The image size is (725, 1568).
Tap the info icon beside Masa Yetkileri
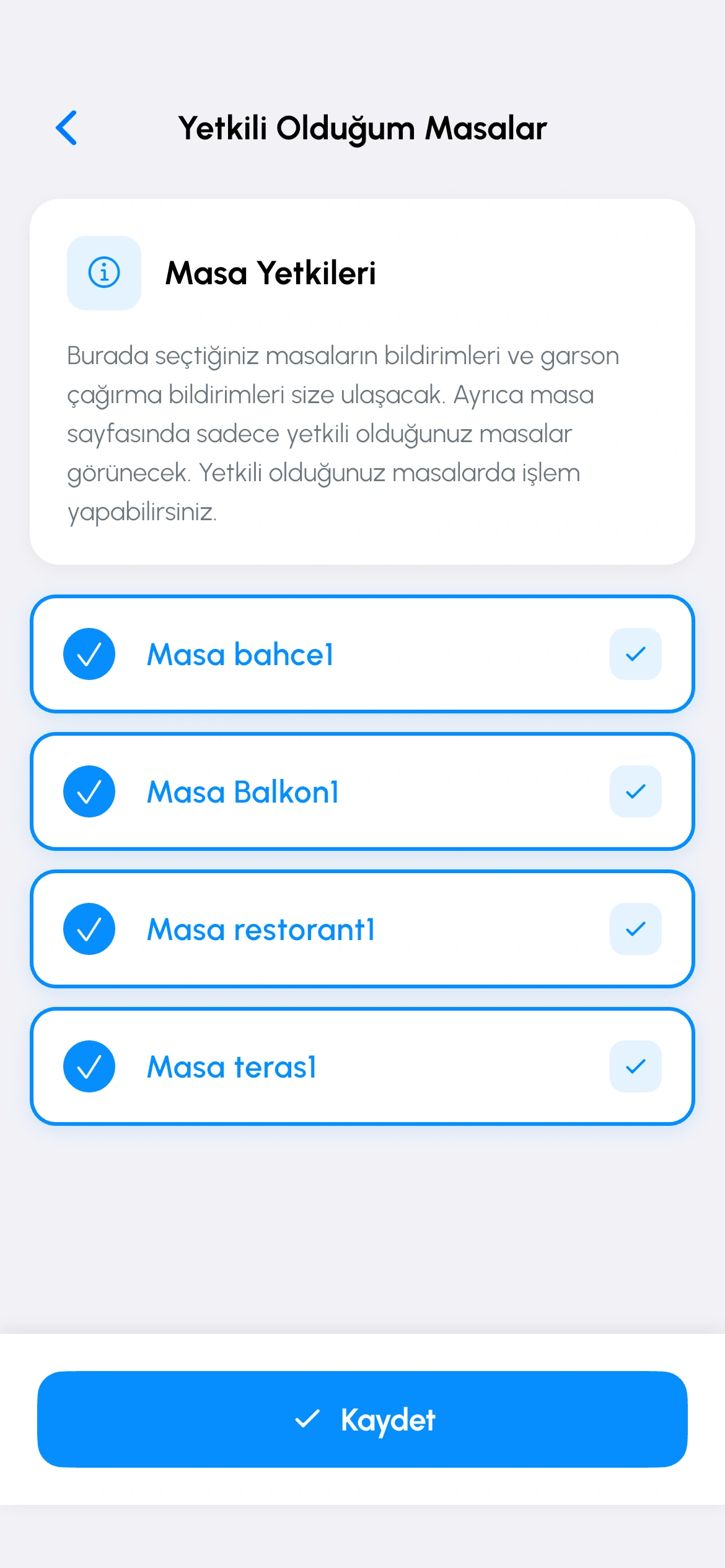(103, 272)
